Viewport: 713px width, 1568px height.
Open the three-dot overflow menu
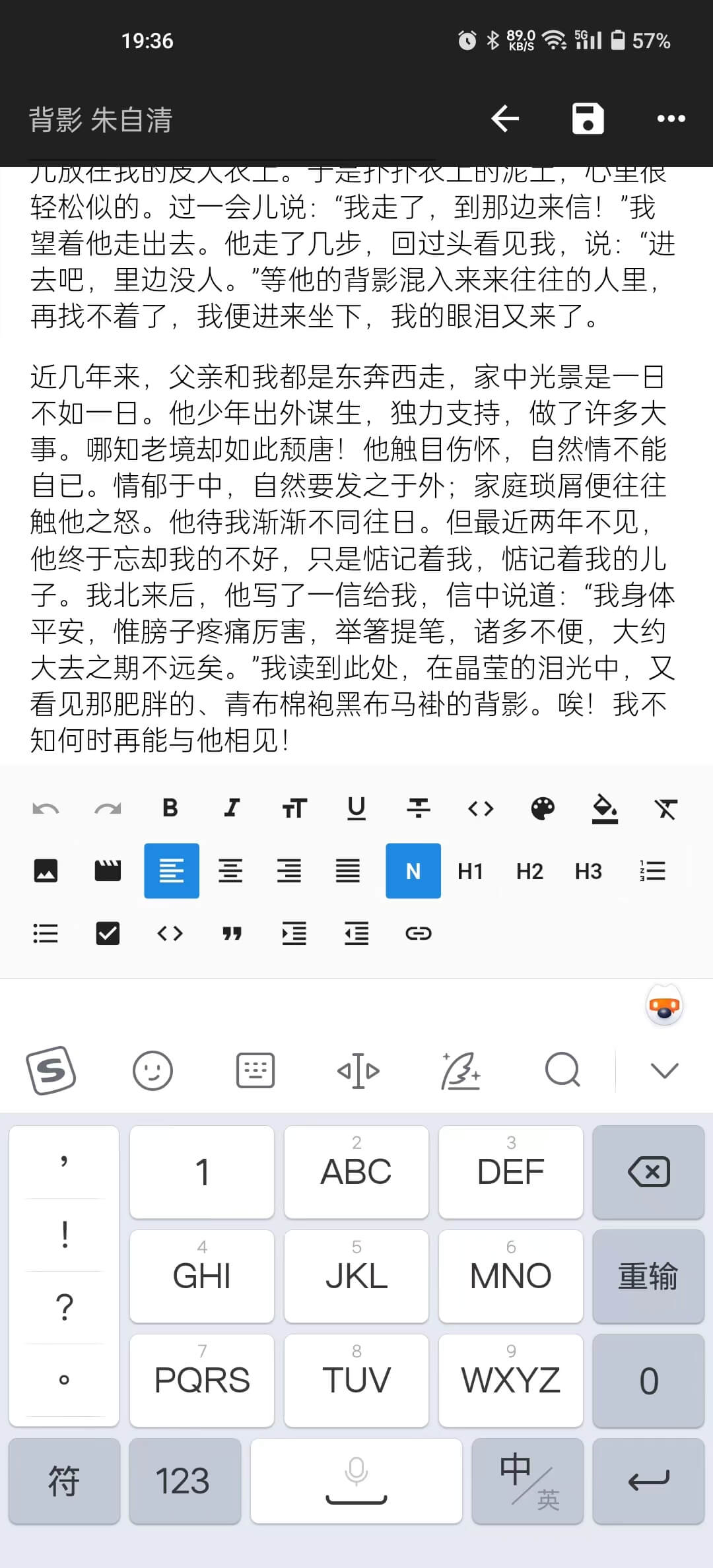[671, 119]
